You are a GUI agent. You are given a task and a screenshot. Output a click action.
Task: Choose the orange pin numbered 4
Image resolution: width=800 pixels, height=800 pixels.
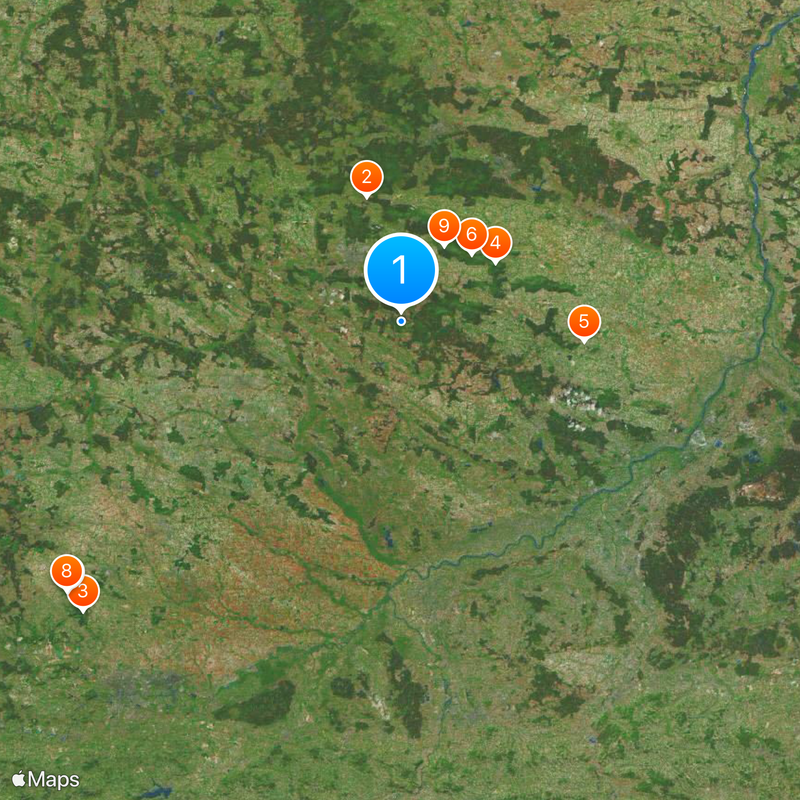point(496,242)
